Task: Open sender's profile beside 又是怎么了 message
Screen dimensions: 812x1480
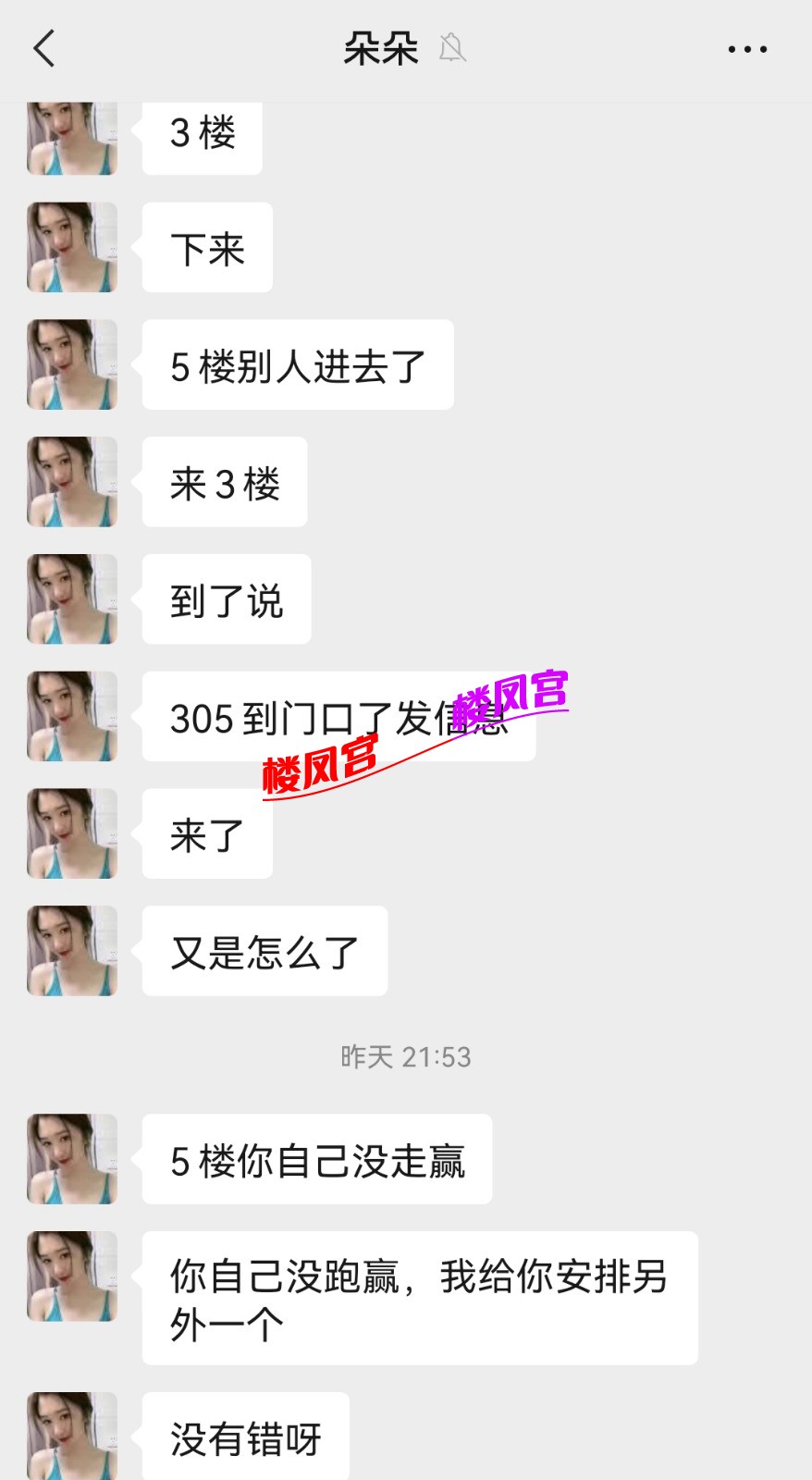Action: coord(72,950)
